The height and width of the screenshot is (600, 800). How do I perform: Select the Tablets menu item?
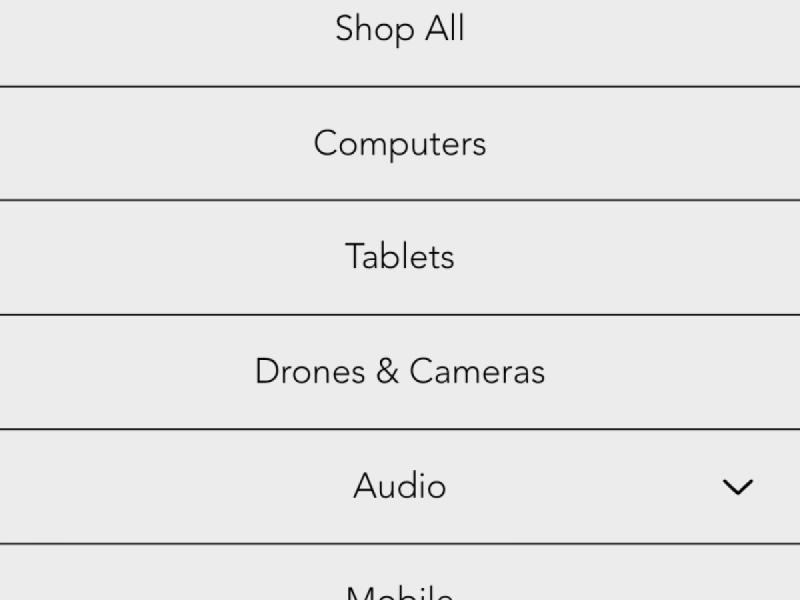400,257
